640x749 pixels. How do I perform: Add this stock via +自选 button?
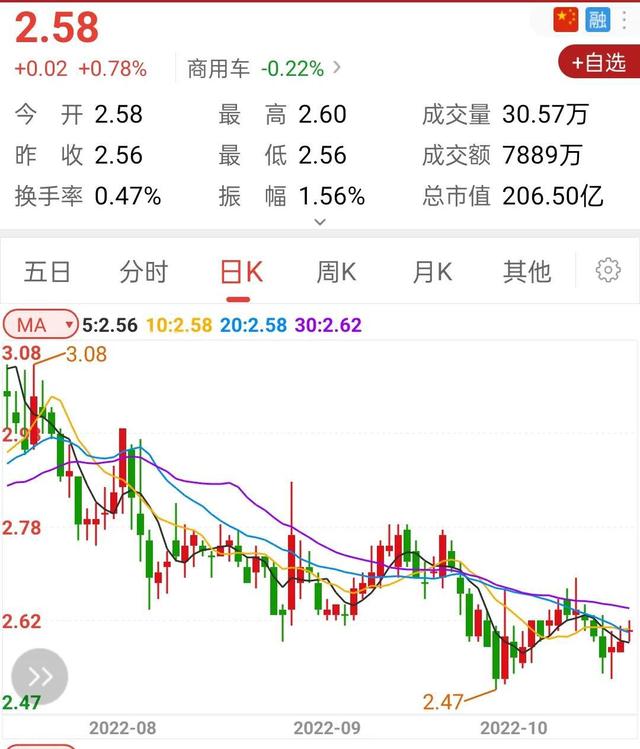(x=598, y=63)
